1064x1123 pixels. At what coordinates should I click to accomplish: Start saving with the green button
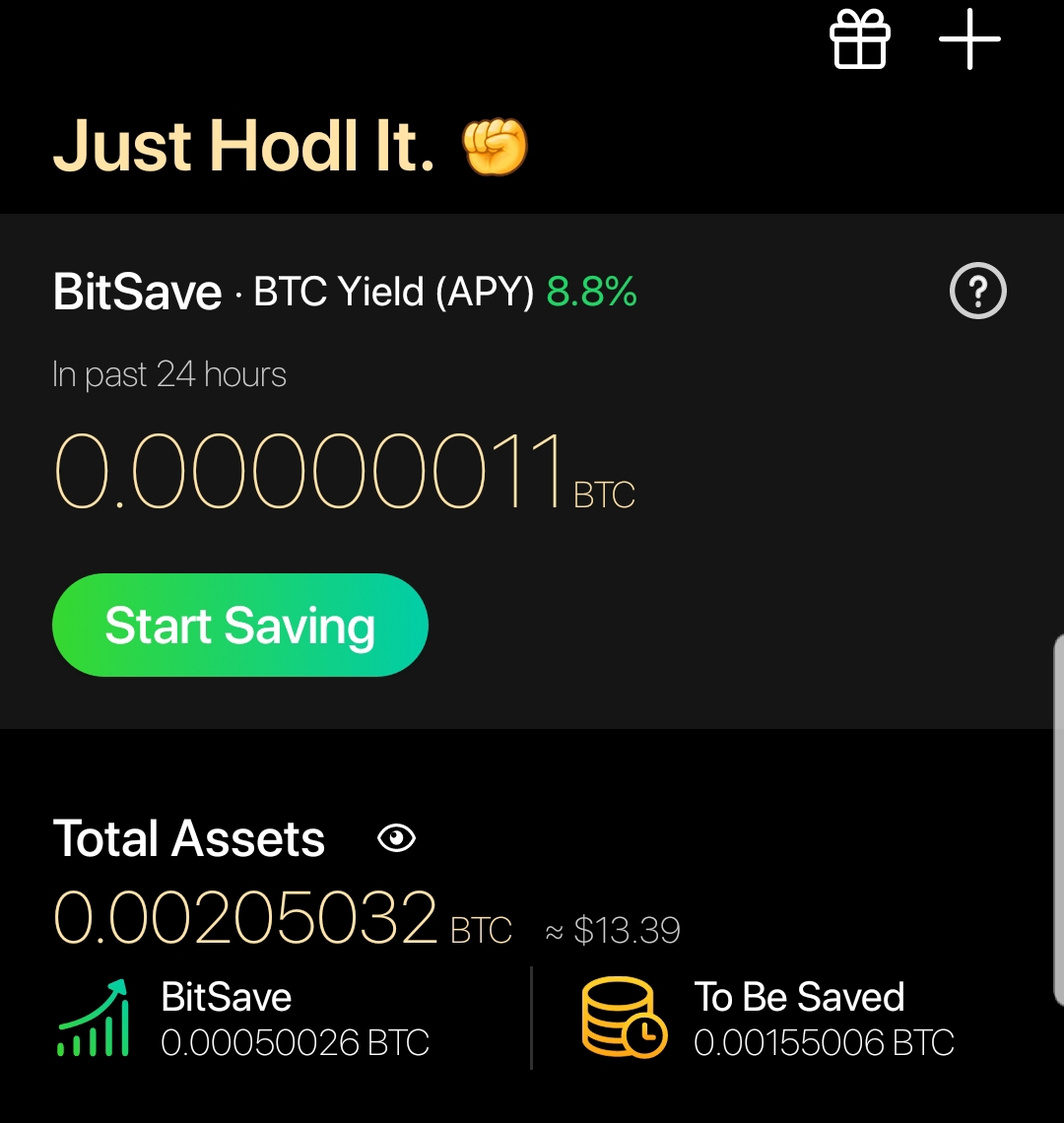(240, 626)
